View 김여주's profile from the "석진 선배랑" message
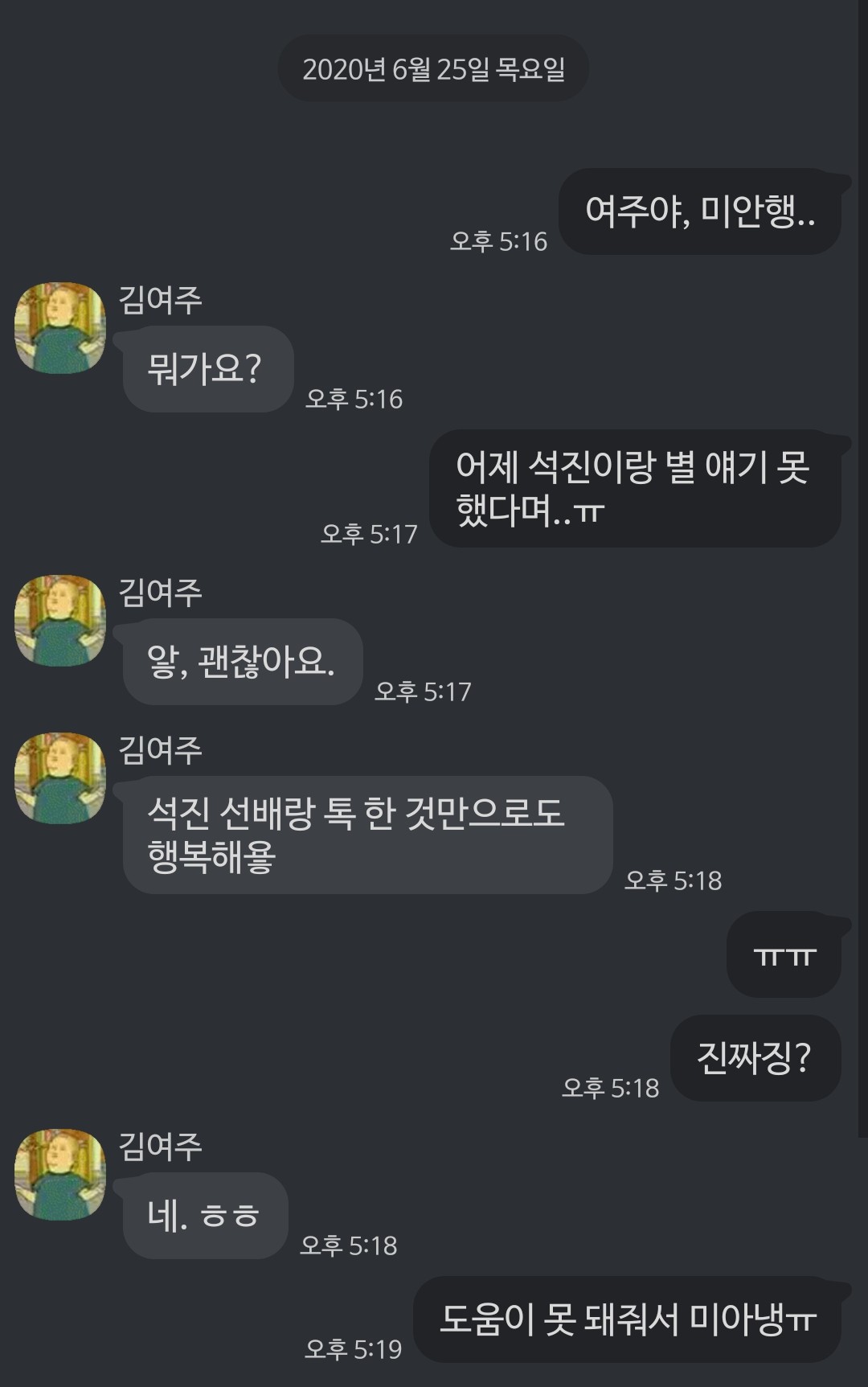The image size is (868, 1387). tap(60, 778)
